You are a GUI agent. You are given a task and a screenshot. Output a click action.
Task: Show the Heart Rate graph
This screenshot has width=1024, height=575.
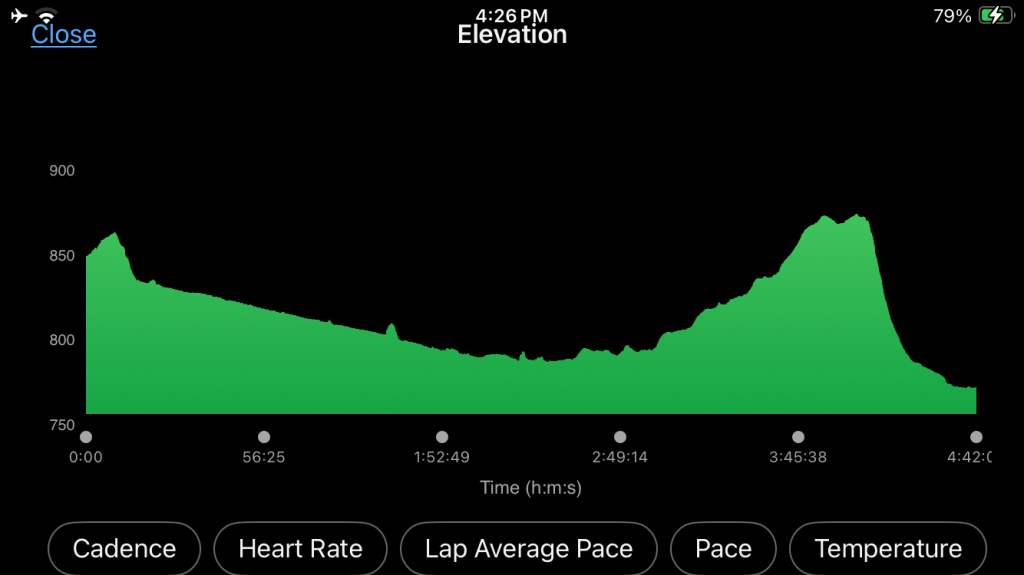click(300, 548)
